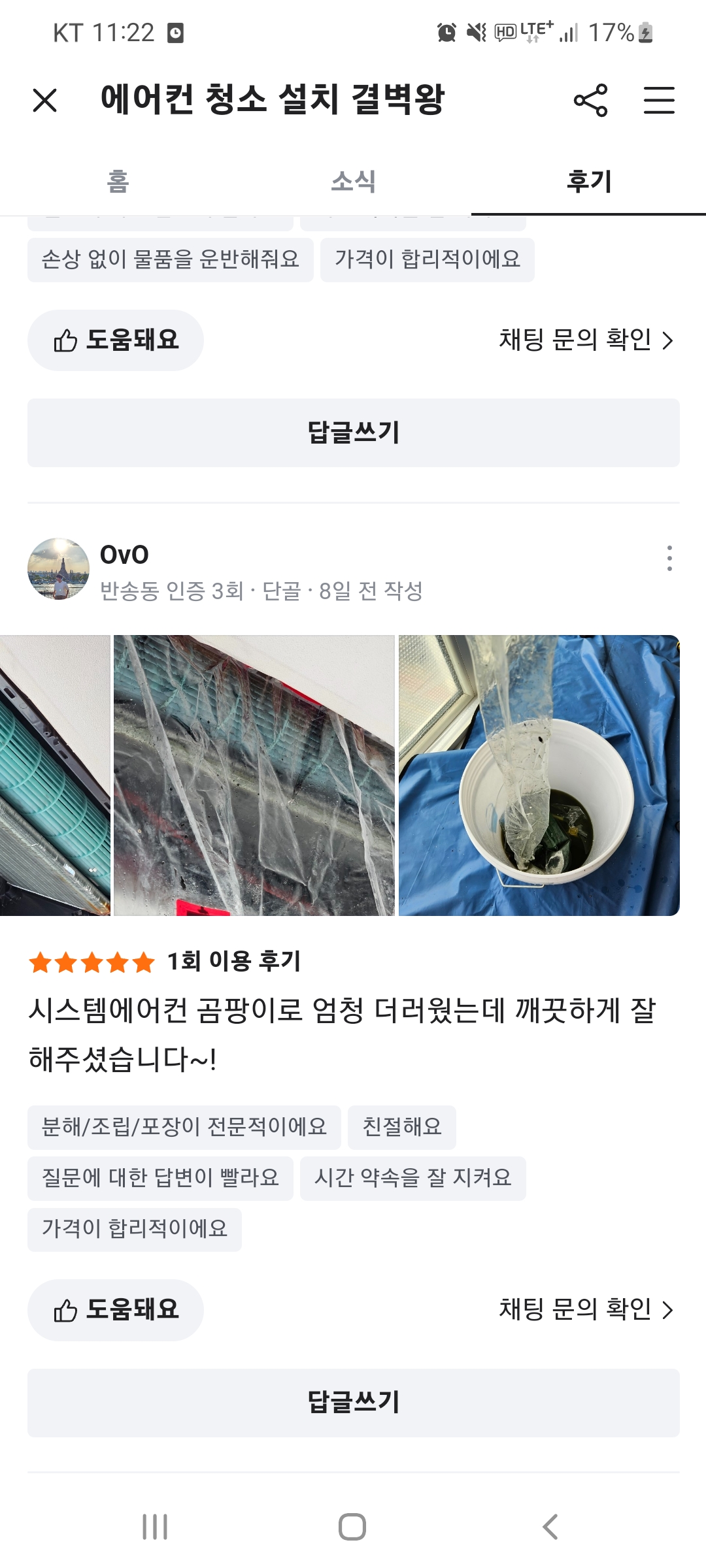Close the 에어컨 청소 설치 결벽왕 page
Viewport: 706px width, 1568px height.
44,101
